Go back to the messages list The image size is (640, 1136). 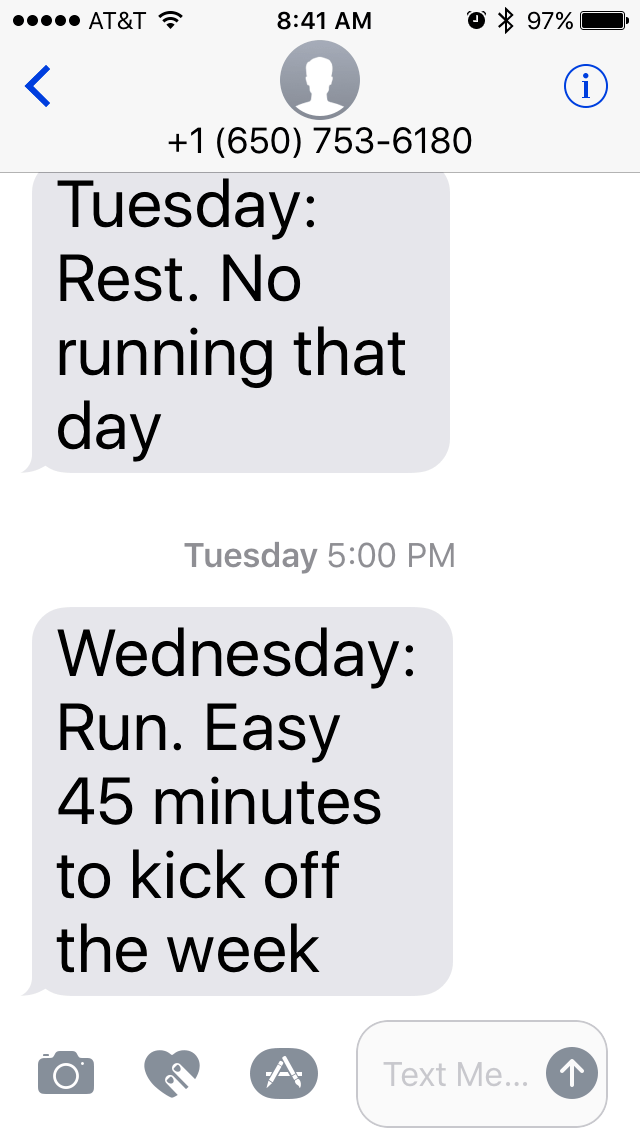pyautogui.click(x=38, y=88)
